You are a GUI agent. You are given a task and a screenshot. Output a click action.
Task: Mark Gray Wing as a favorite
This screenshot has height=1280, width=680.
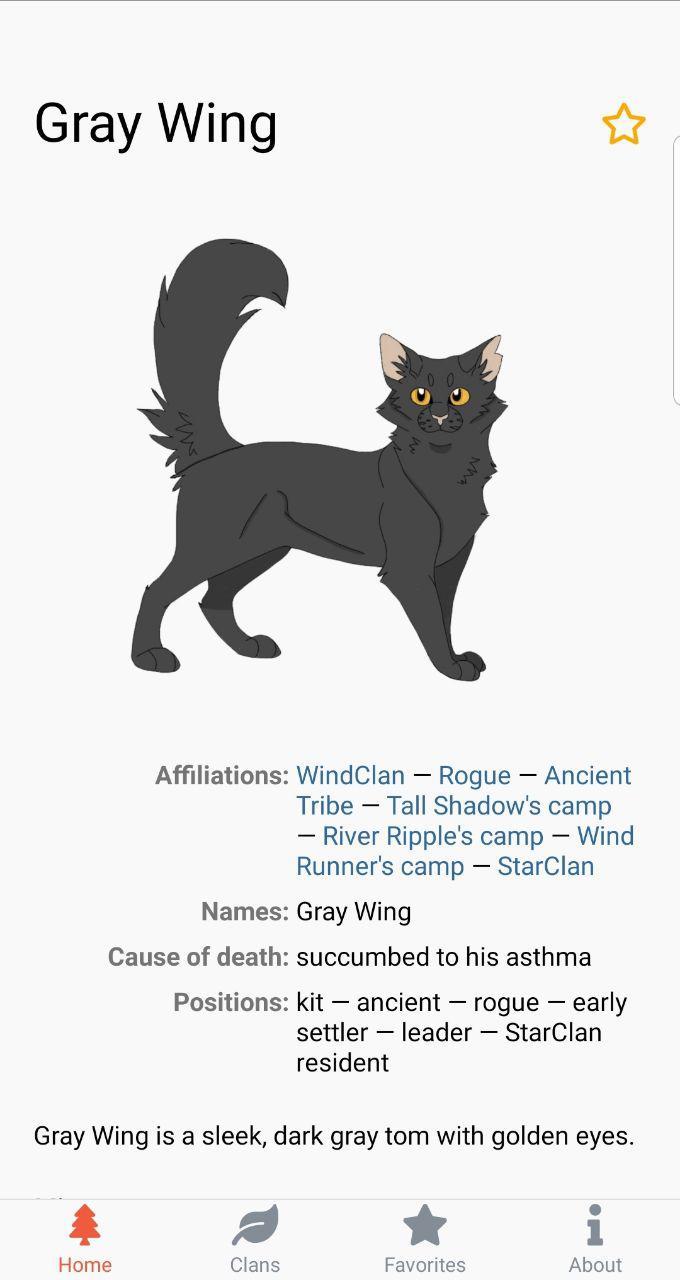coord(623,125)
